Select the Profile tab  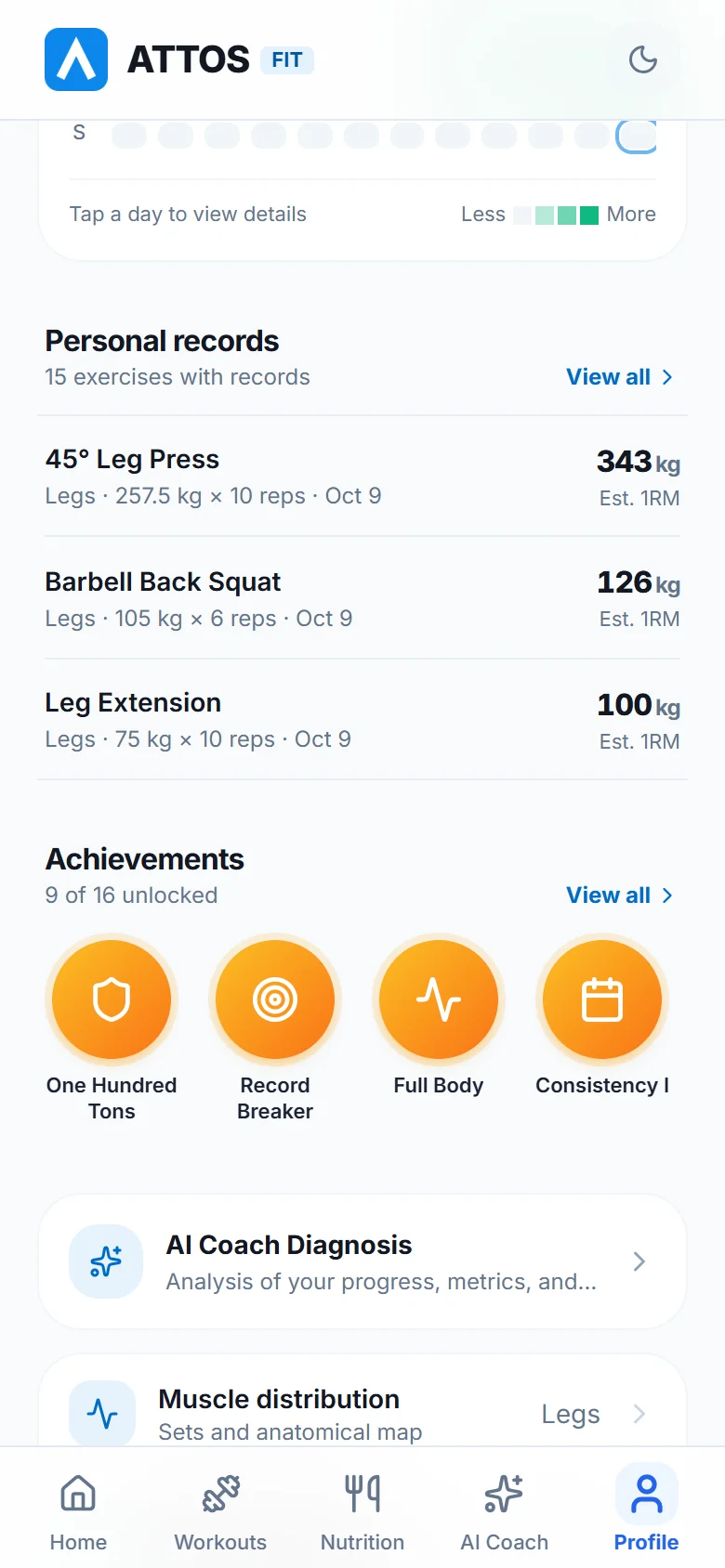[x=646, y=1513]
